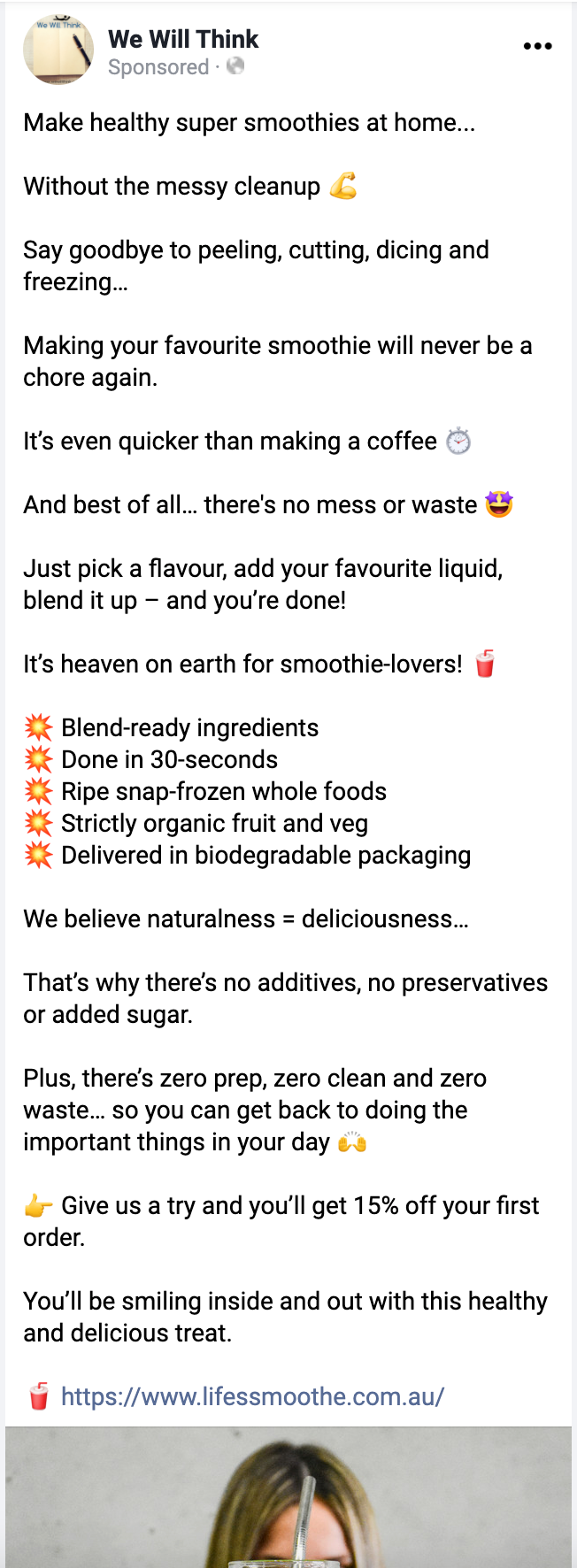Open the lifessmoothe.com.au link

252,1396
